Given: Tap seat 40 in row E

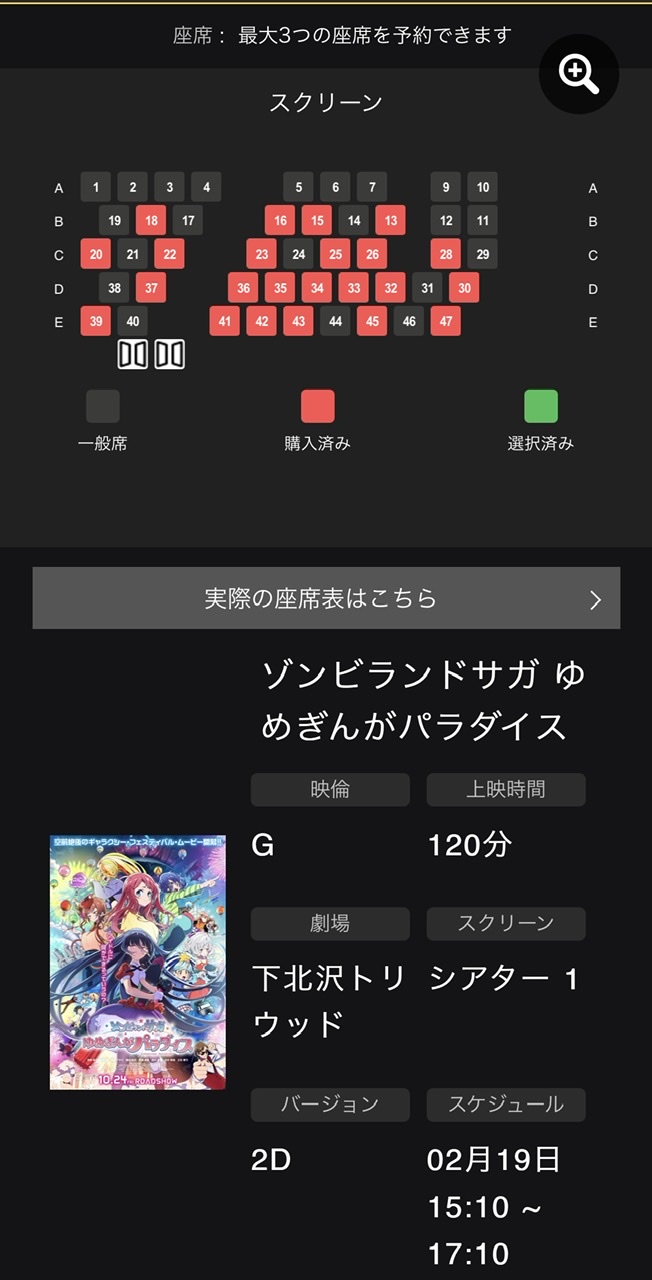Looking at the screenshot, I should 133,321.
